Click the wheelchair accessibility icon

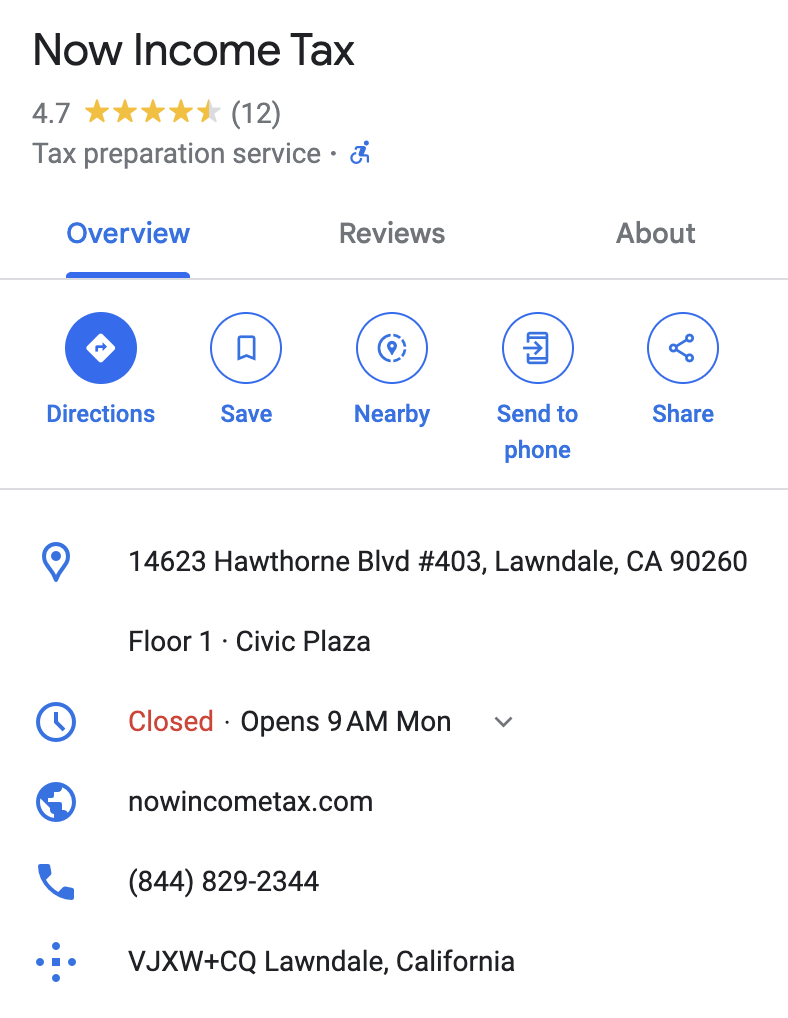click(360, 152)
